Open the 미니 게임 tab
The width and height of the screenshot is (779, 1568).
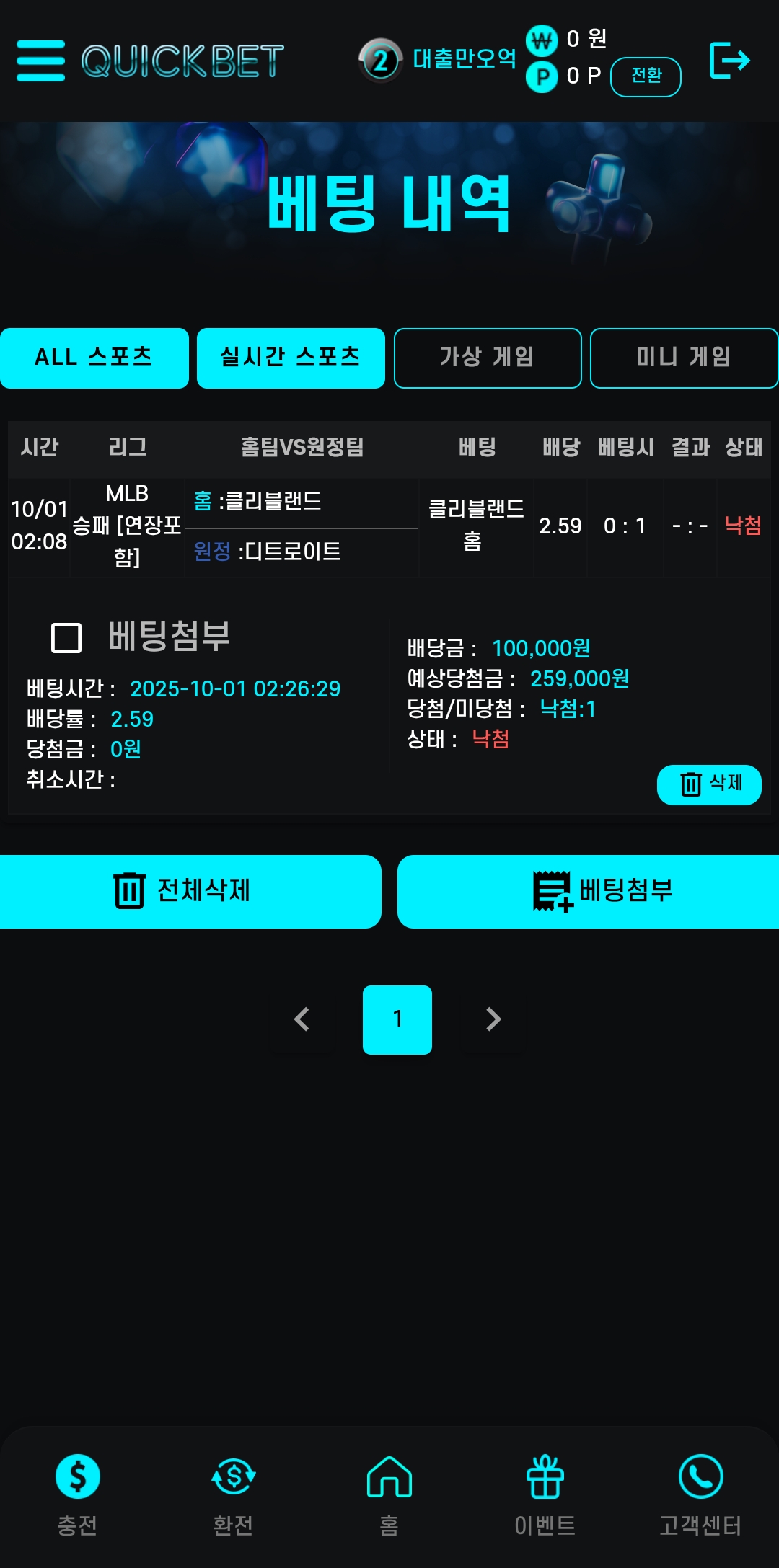pos(684,358)
